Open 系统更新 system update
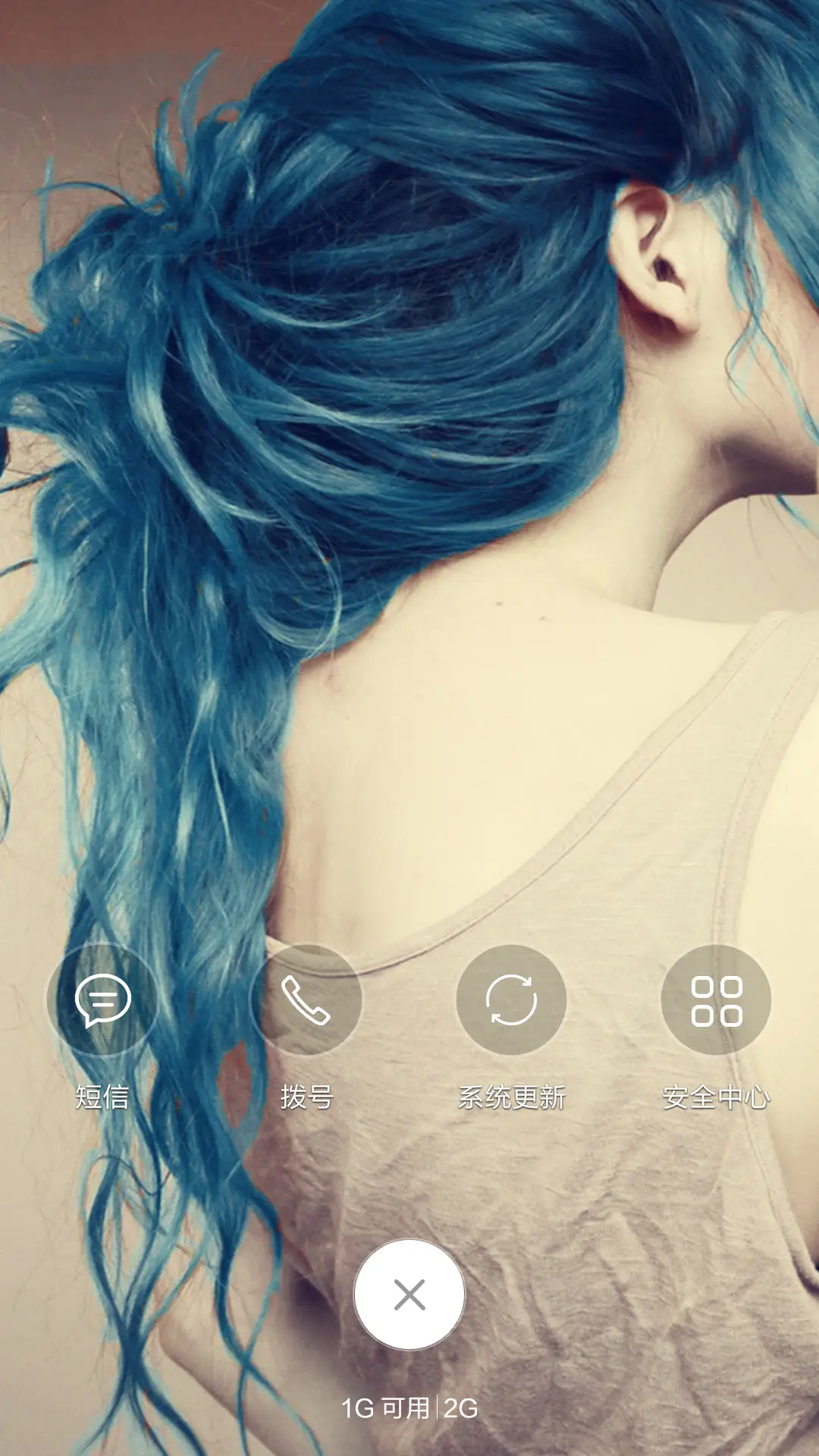Viewport: 819px width, 1456px height. pos(511,999)
